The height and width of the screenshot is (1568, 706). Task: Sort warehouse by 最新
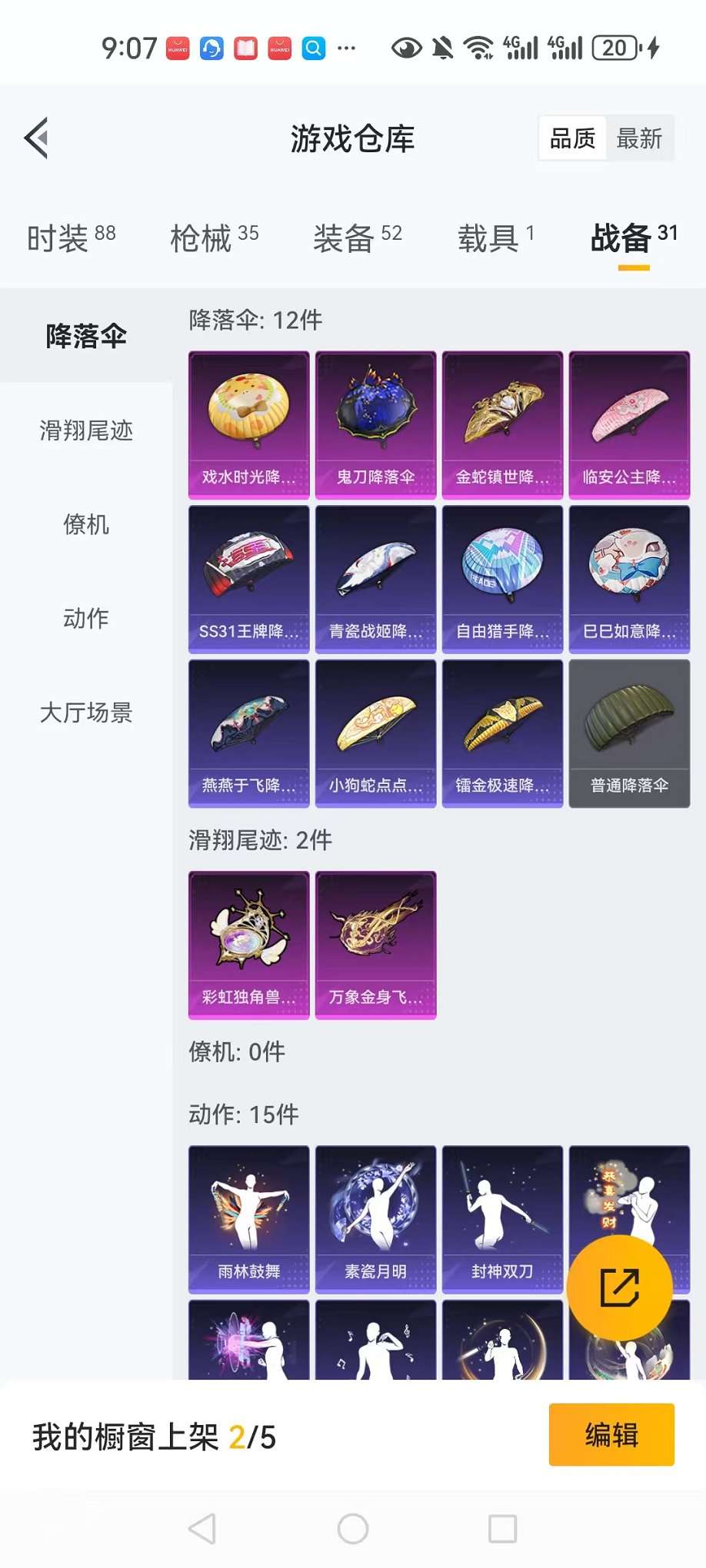(x=639, y=138)
